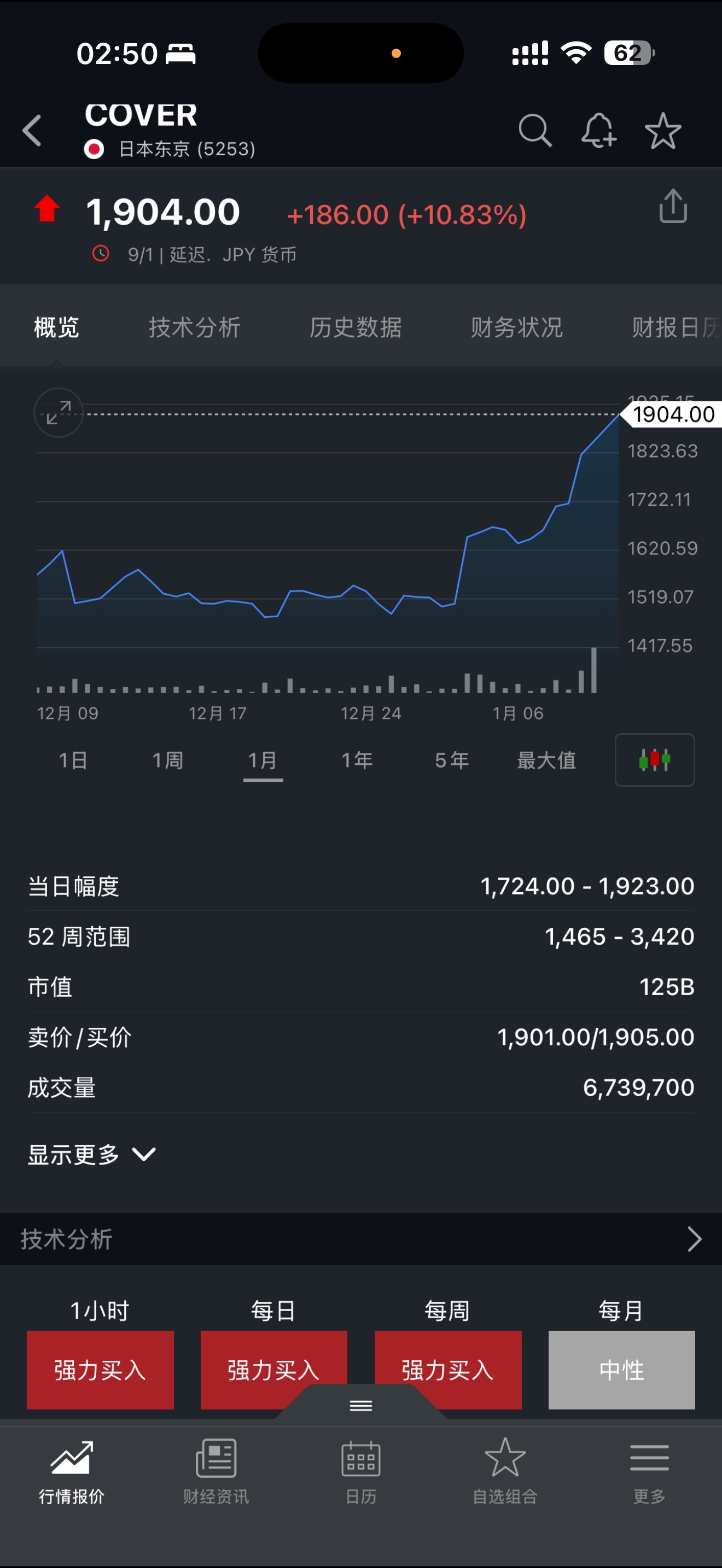
Task: Switch to the 技术分析 top tab
Action: 195,327
